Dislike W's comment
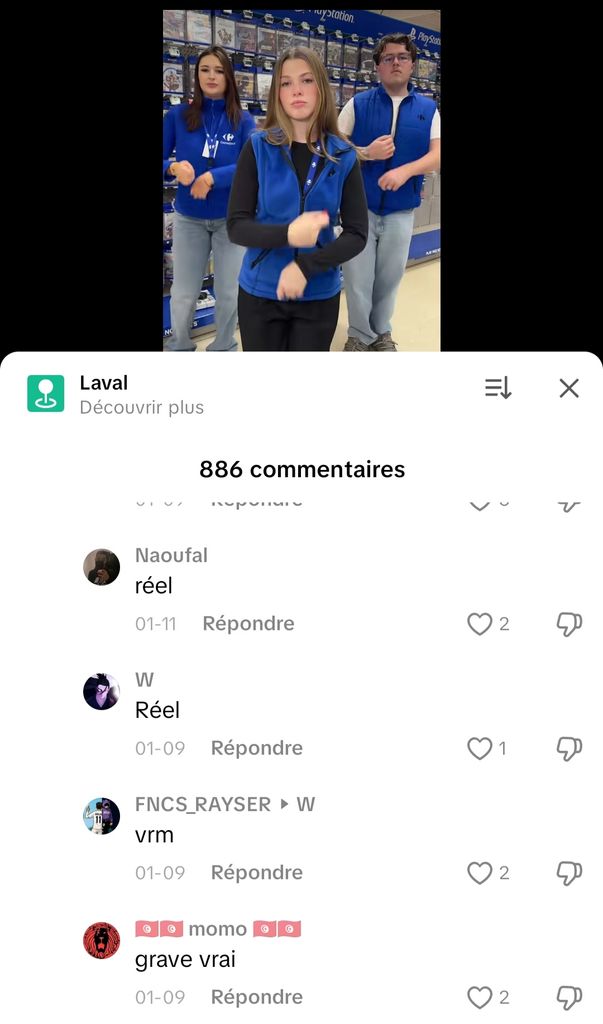This screenshot has height=1024, width=603. tap(569, 748)
